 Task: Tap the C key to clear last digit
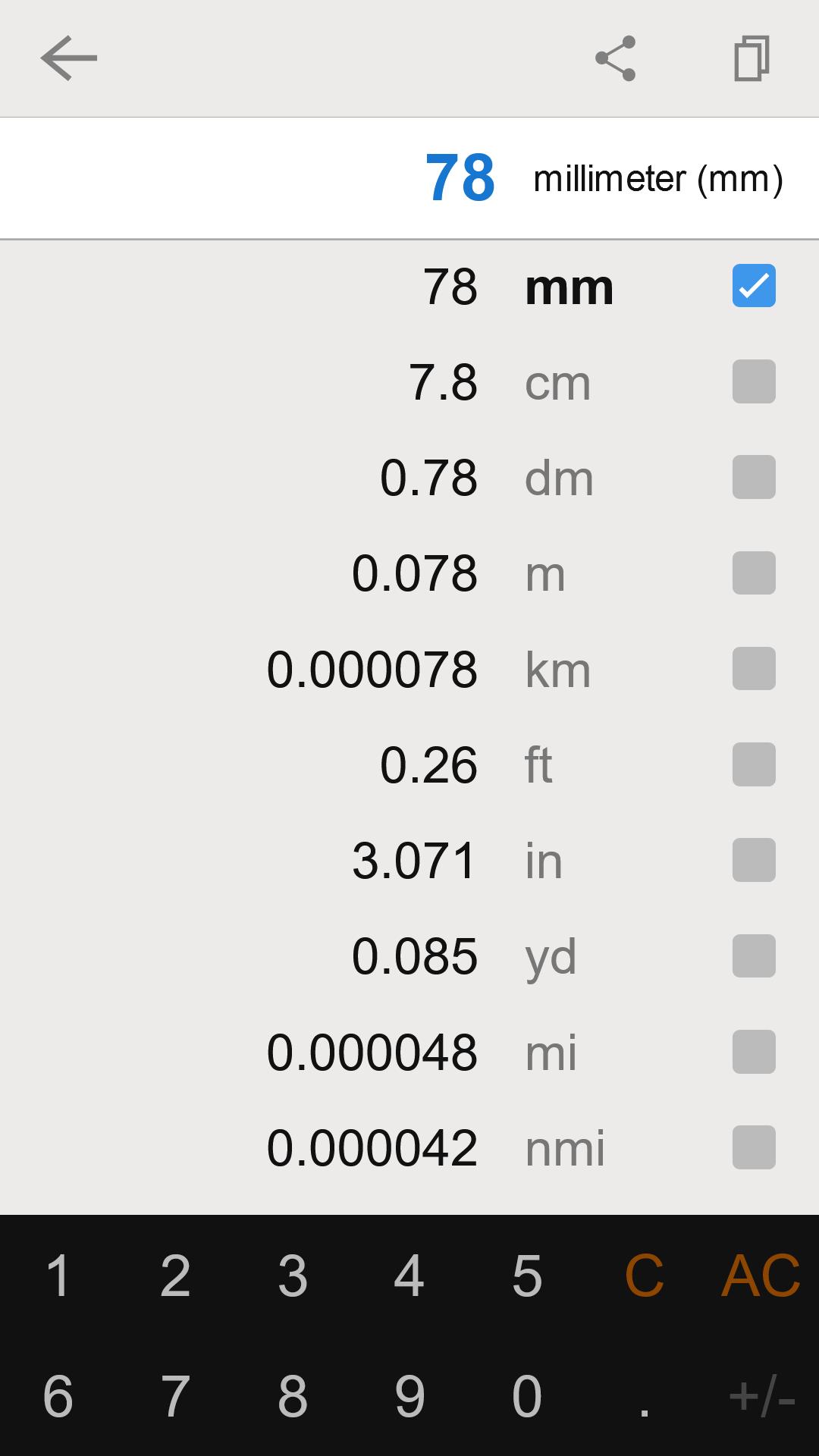pos(644,1276)
